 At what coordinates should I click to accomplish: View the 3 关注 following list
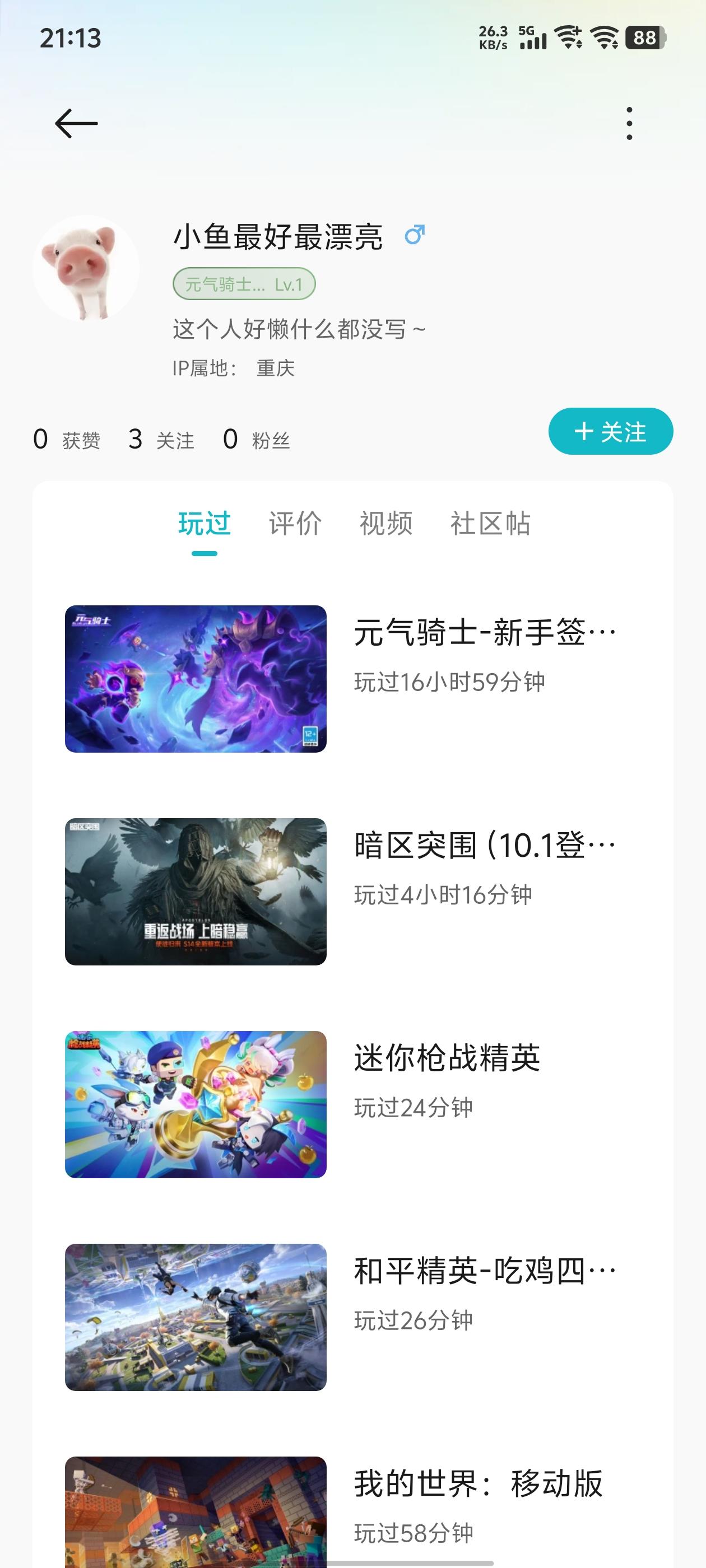[161, 440]
